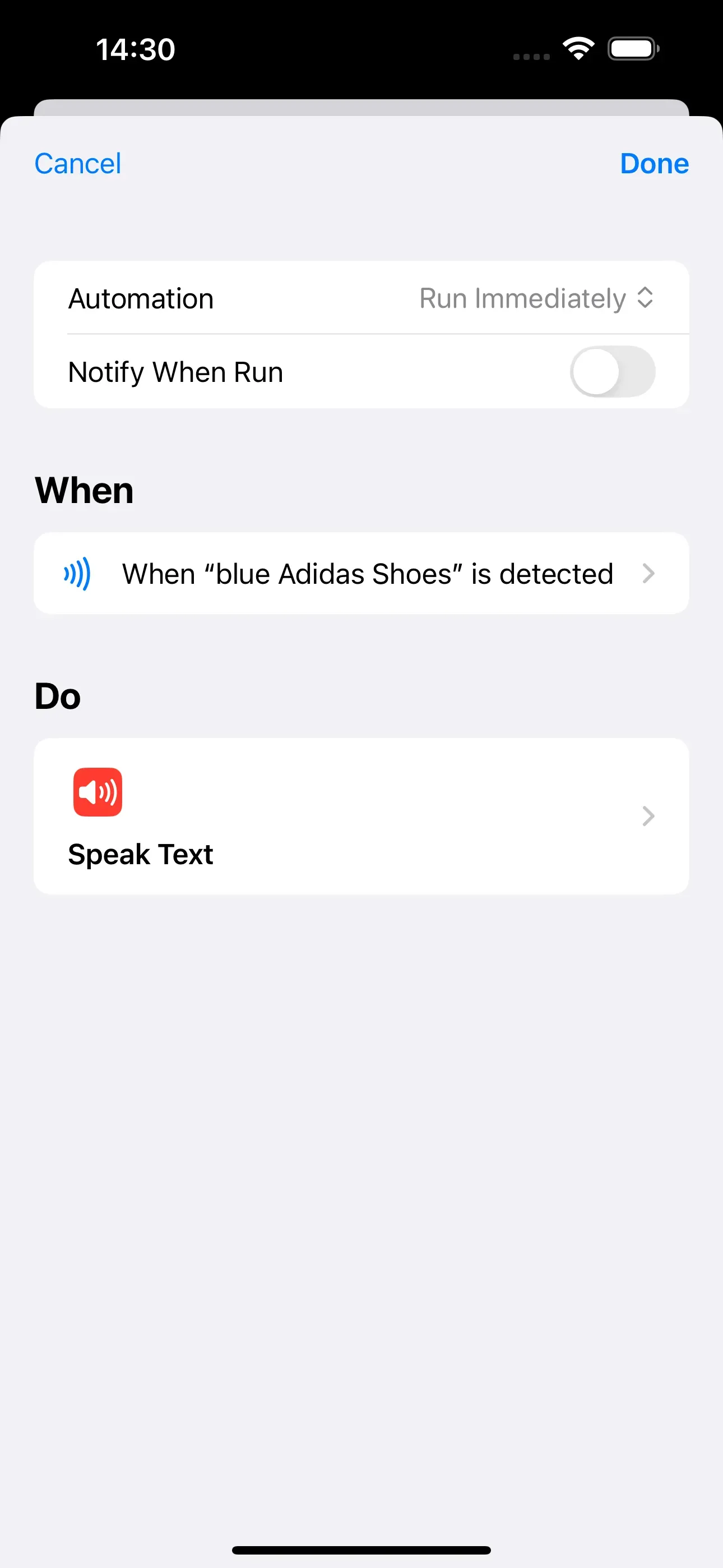Tap the chevron on the sound detection trigger
The image size is (723, 1568).
pyautogui.click(x=649, y=573)
